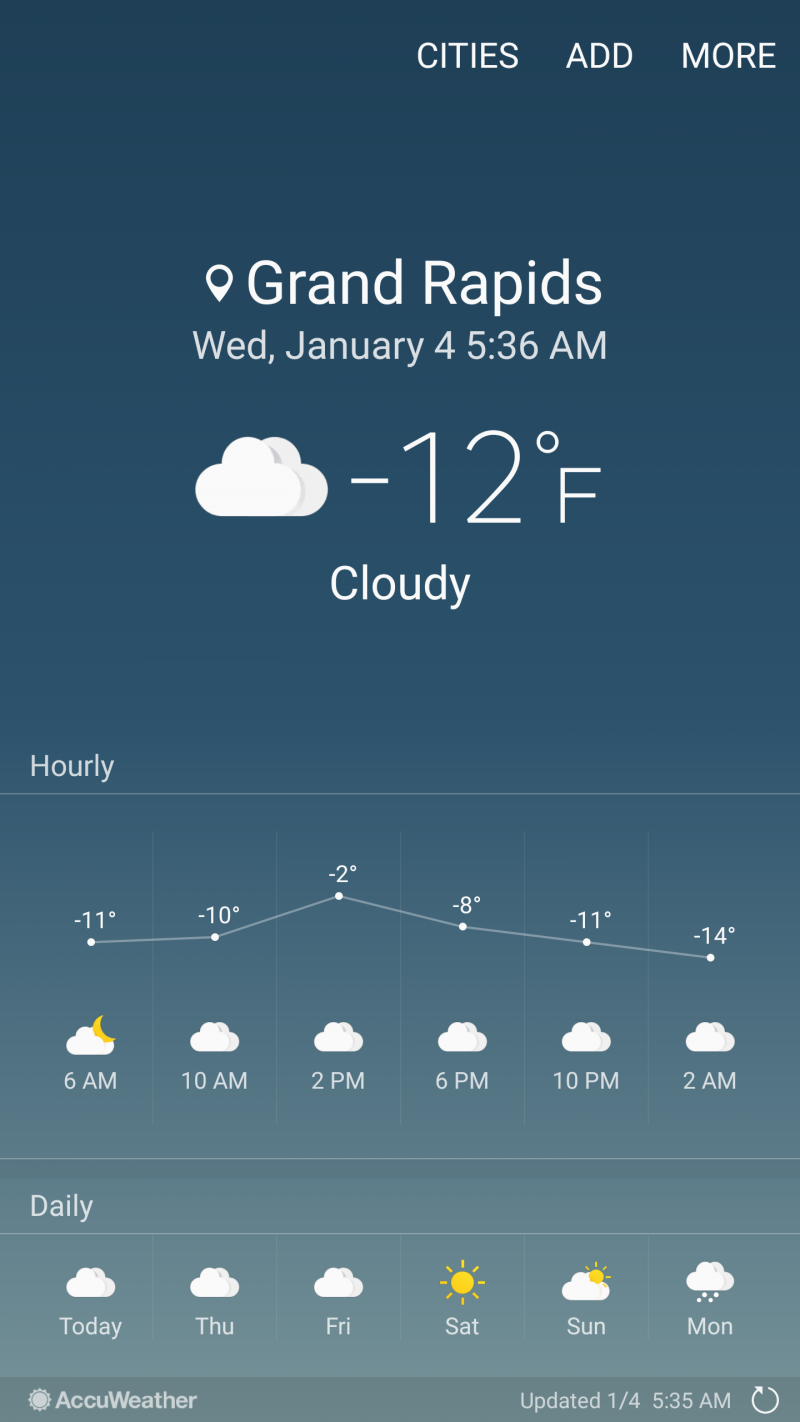Show the Mon snow forecast
This screenshot has width=800, height=1422.
click(710, 1300)
